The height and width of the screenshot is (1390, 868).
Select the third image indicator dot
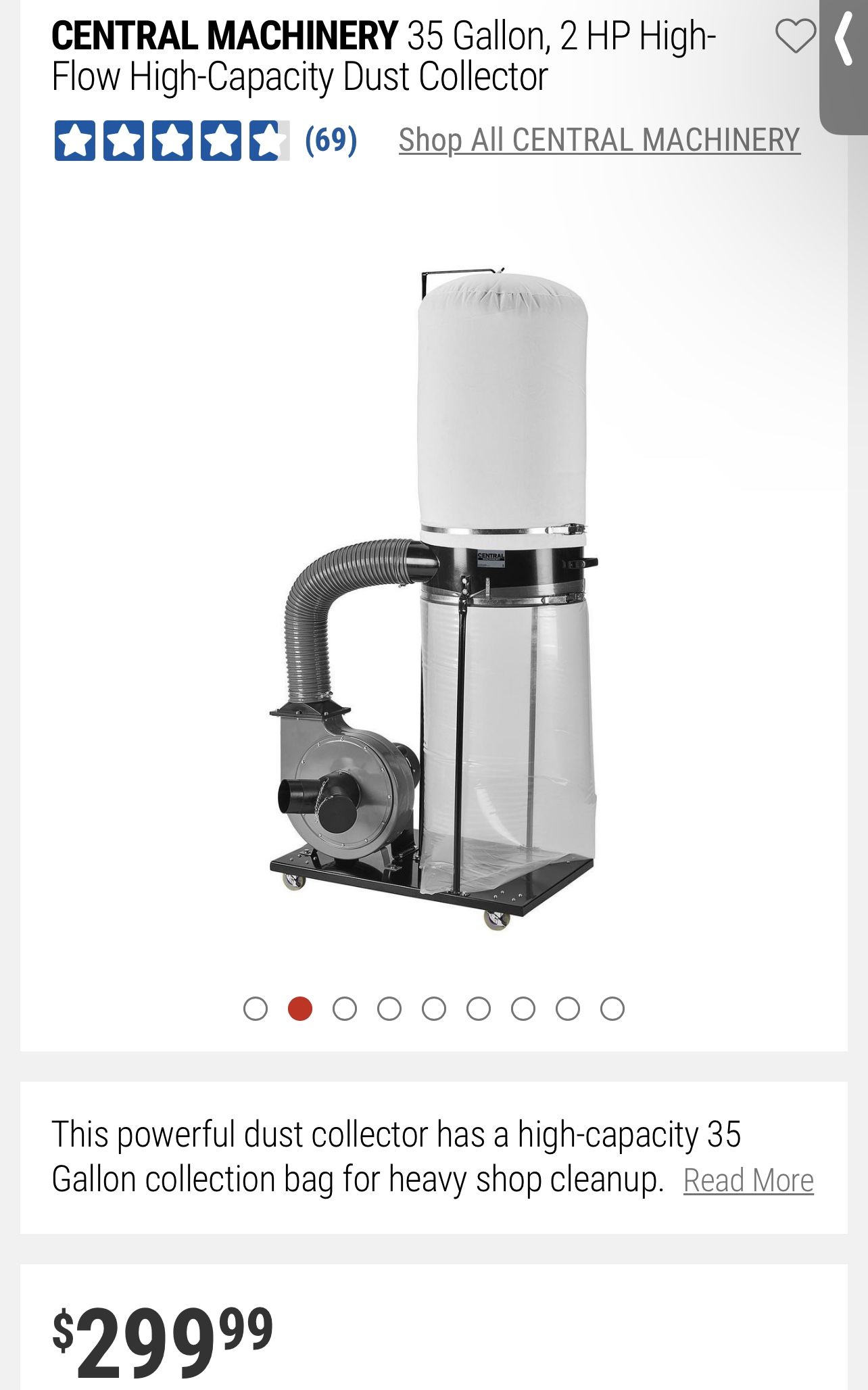click(345, 1009)
